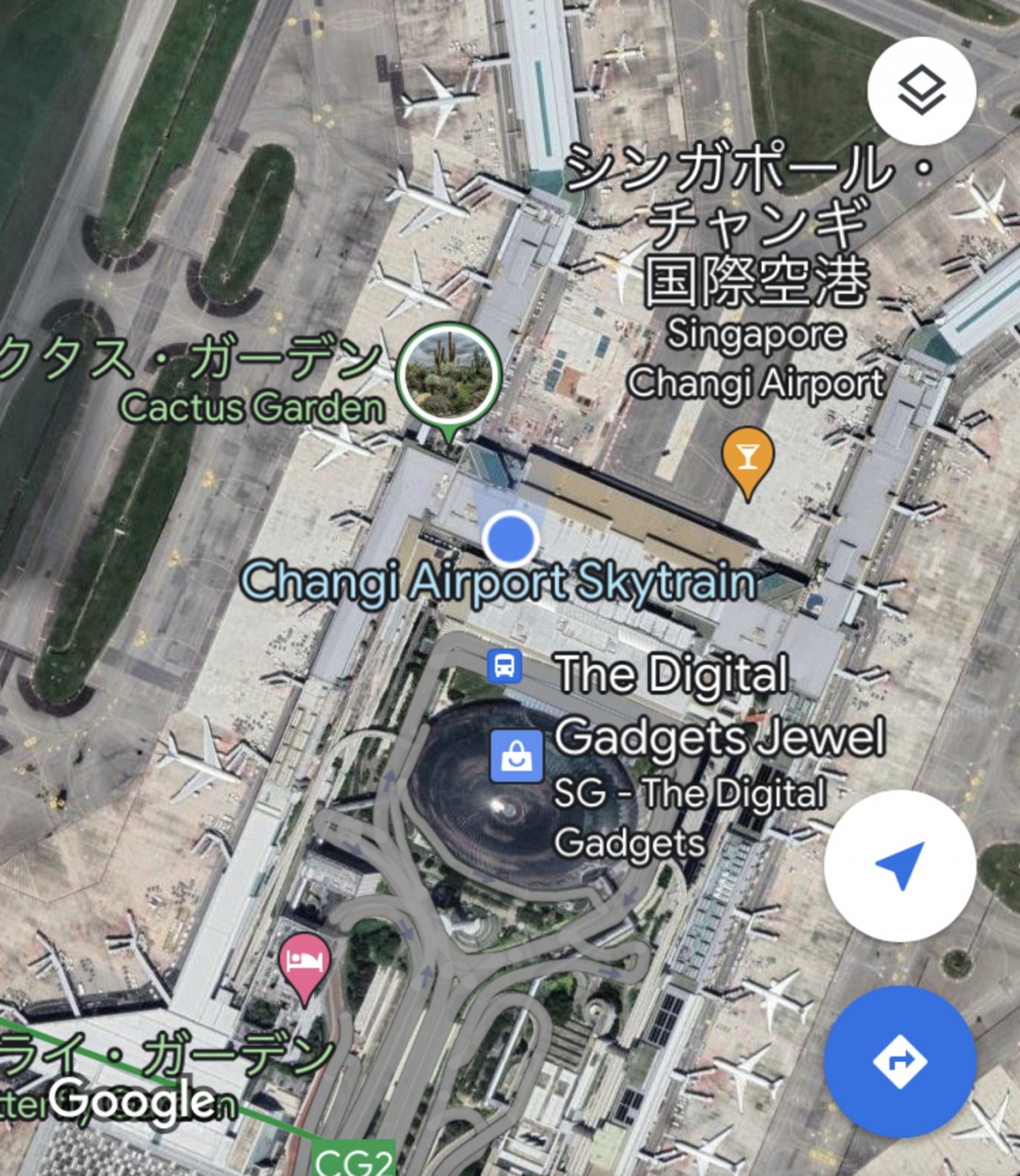This screenshot has width=1020, height=1176.
Task: Tap the blue current location dot
Action: pyautogui.click(x=510, y=538)
